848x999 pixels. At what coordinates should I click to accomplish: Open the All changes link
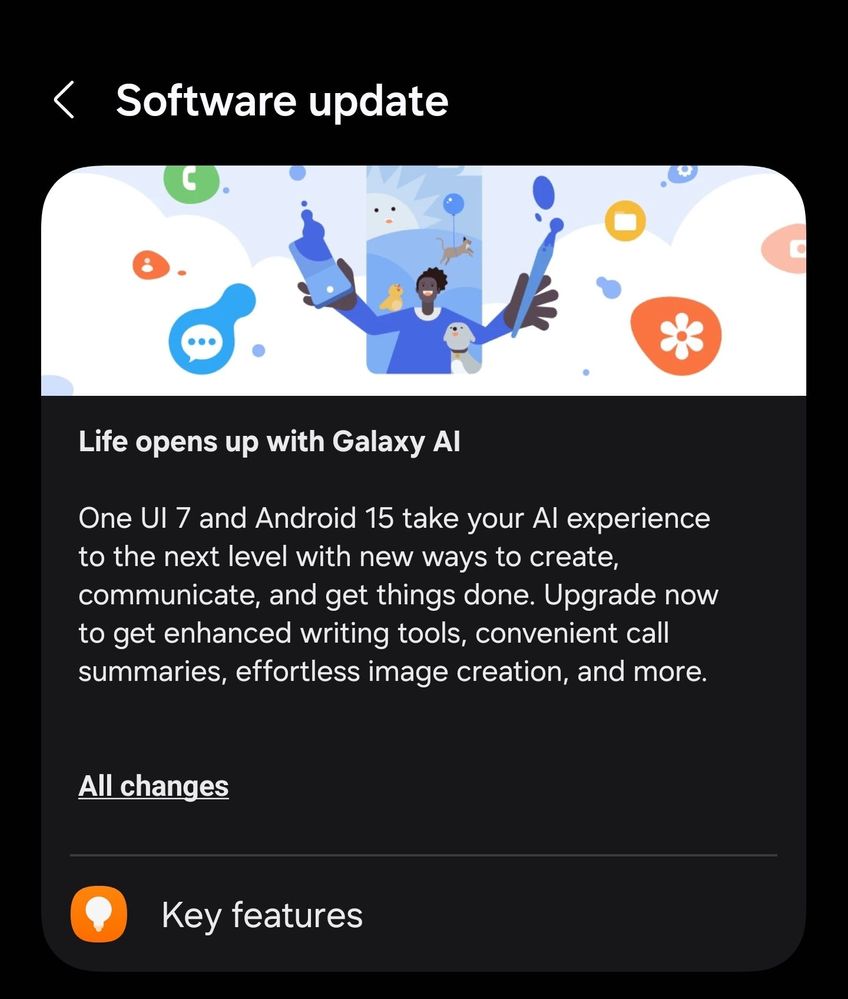tap(153, 786)
